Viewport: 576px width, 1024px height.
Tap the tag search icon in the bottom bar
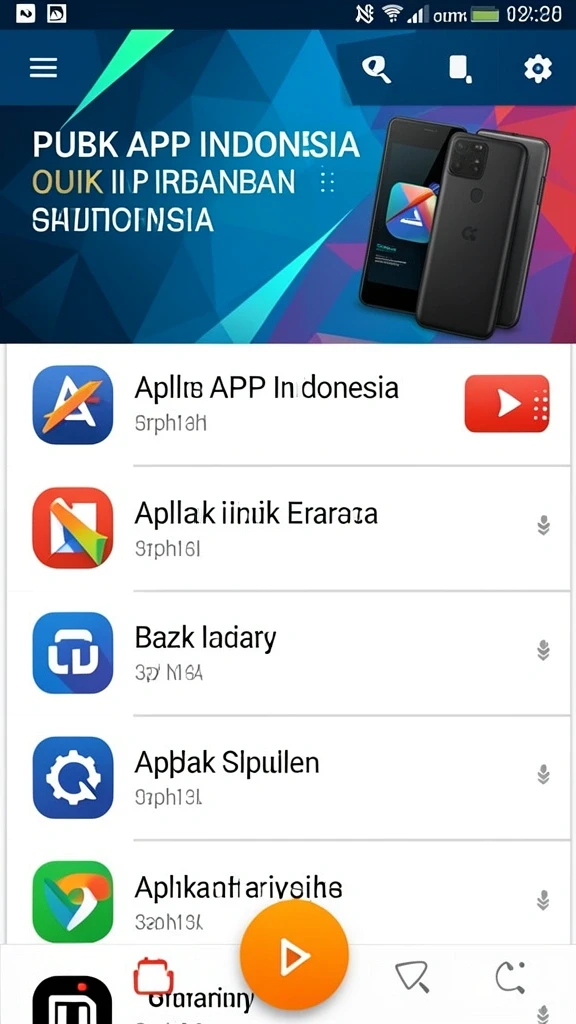pyautogui.click(x=413, y=977)
